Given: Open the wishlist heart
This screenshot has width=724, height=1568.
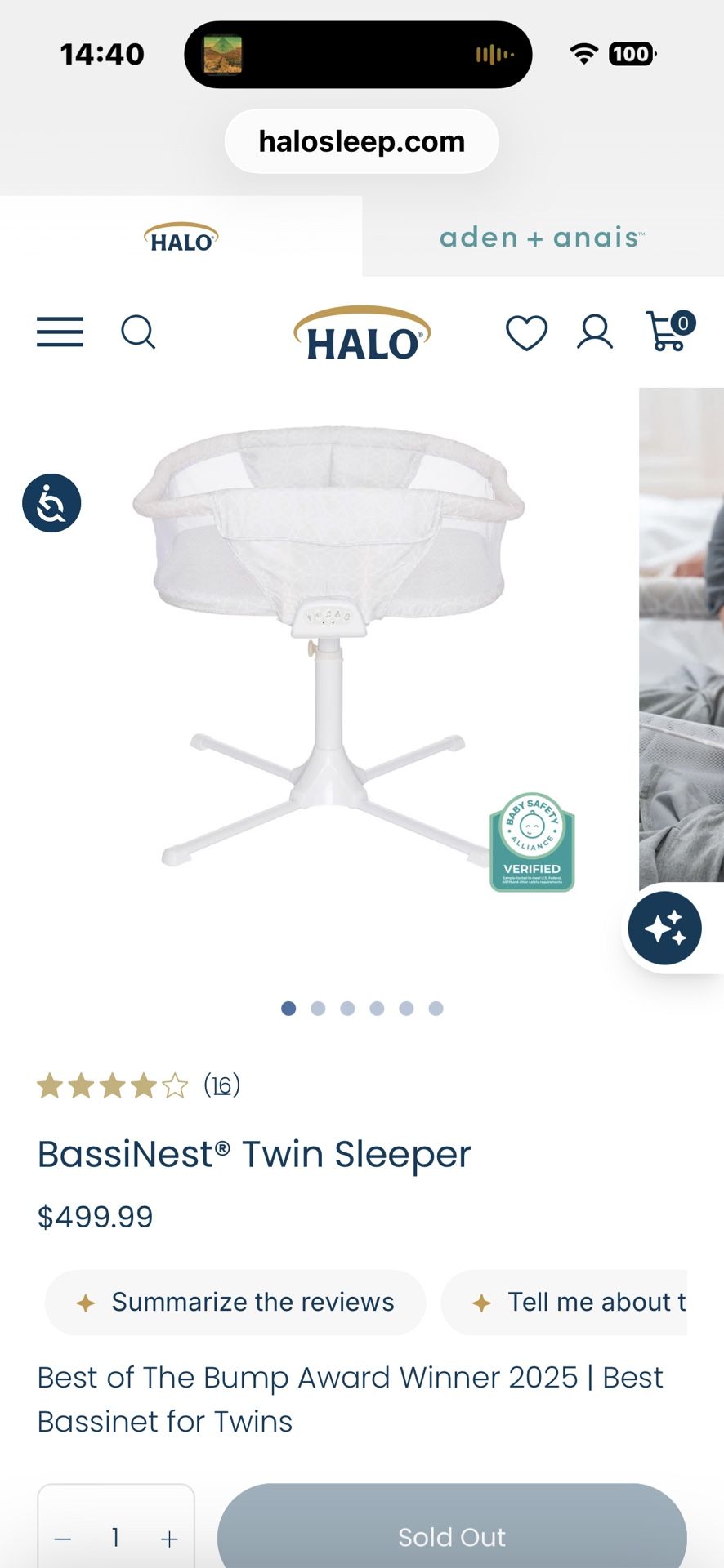Looking at the screenshot, I should point(526,332).
